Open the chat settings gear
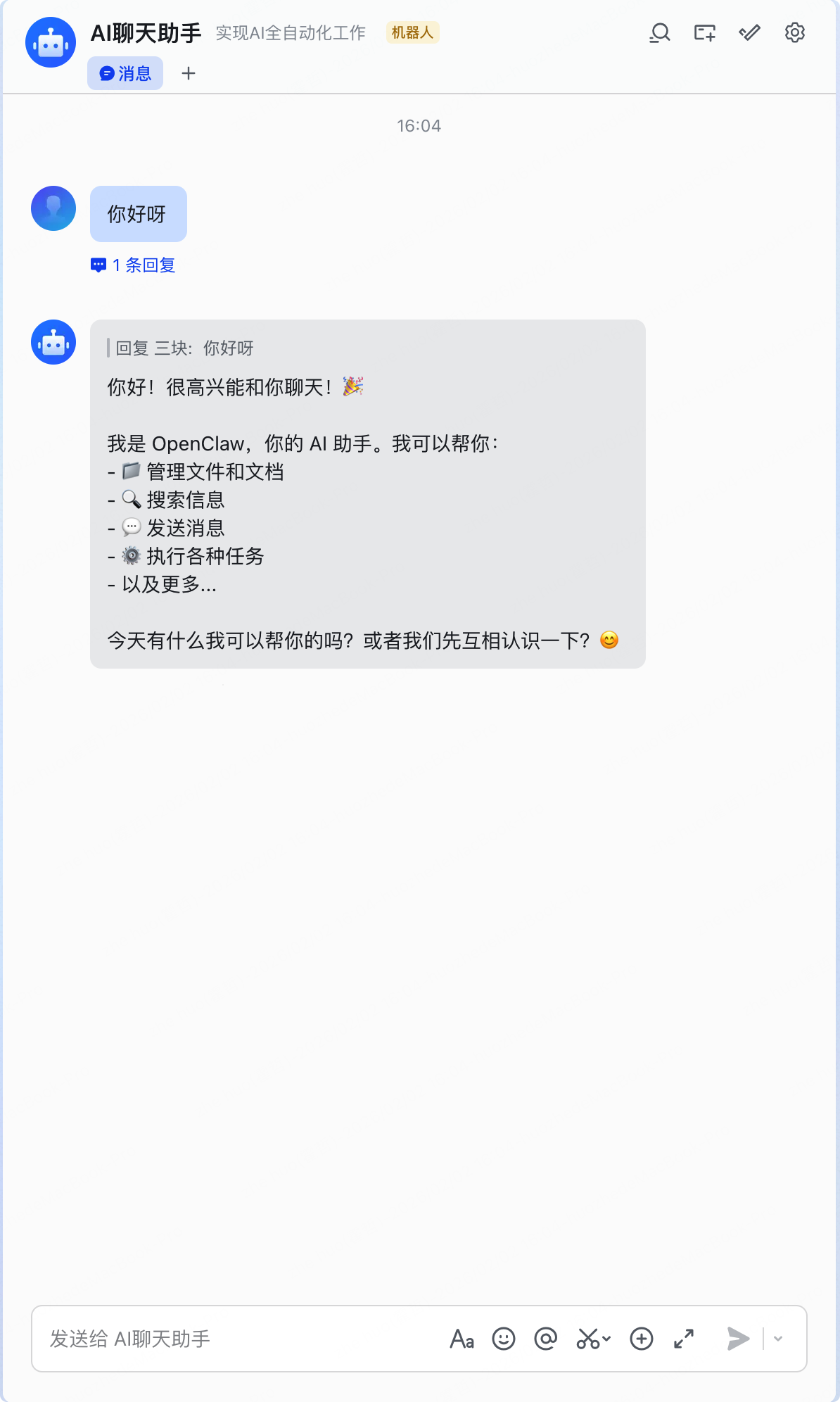 click(794, 33)
